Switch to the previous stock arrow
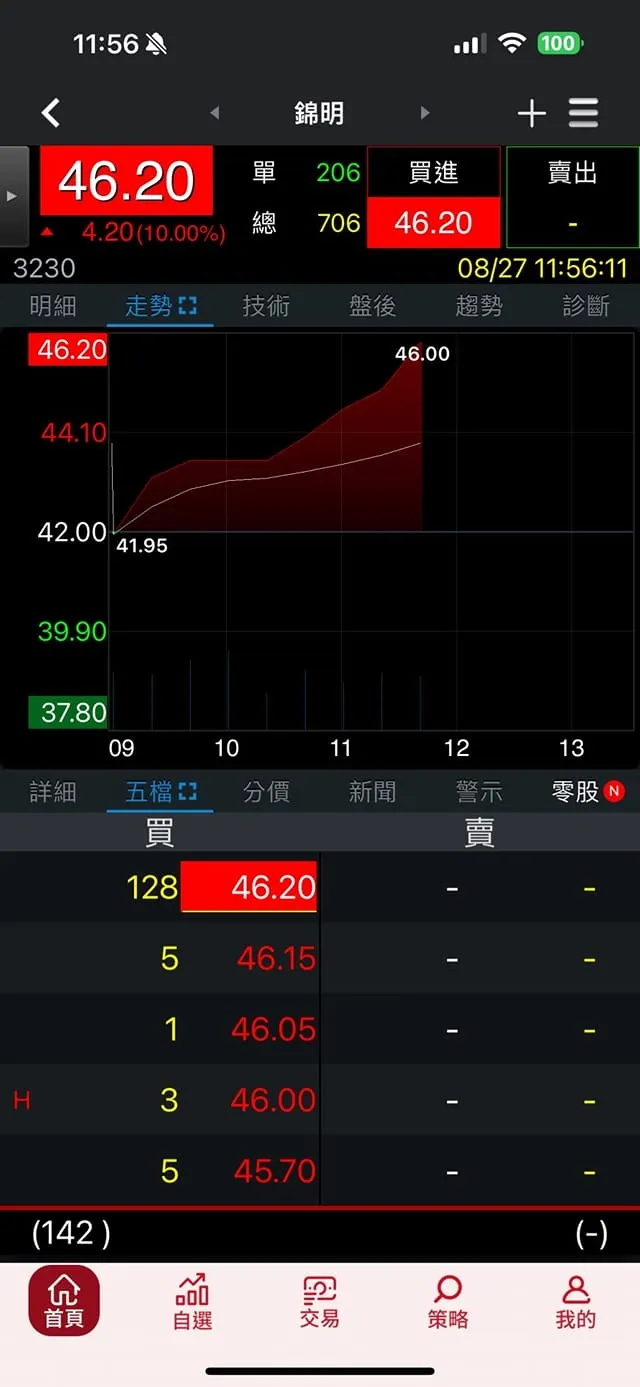 click(215, 113)
